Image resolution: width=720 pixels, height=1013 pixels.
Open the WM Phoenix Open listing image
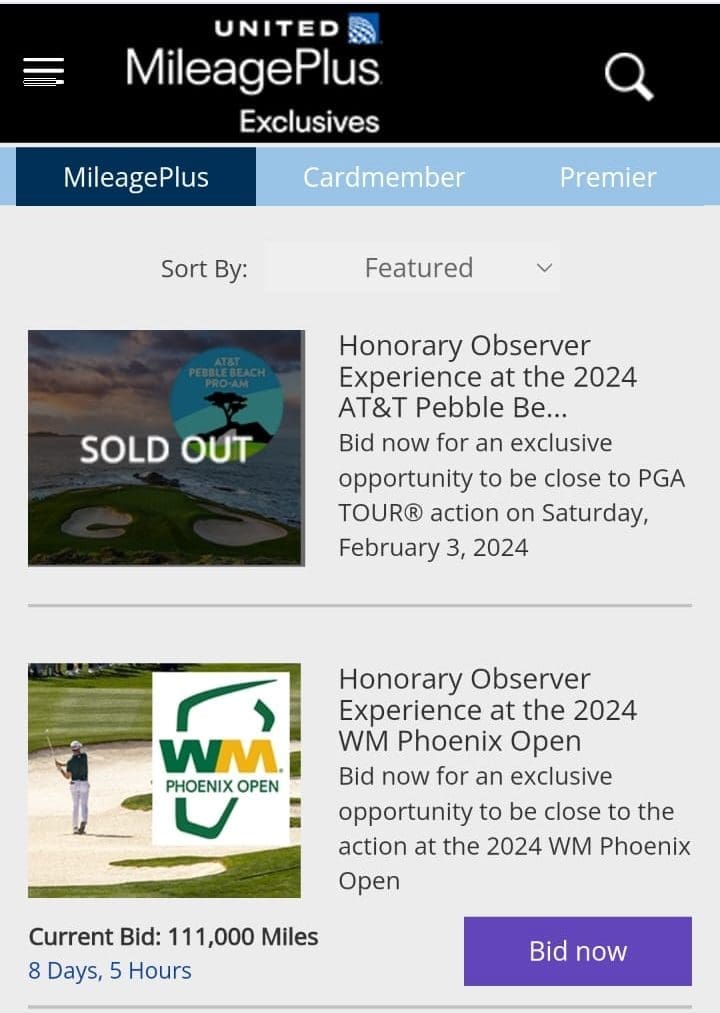coord(165,780)
